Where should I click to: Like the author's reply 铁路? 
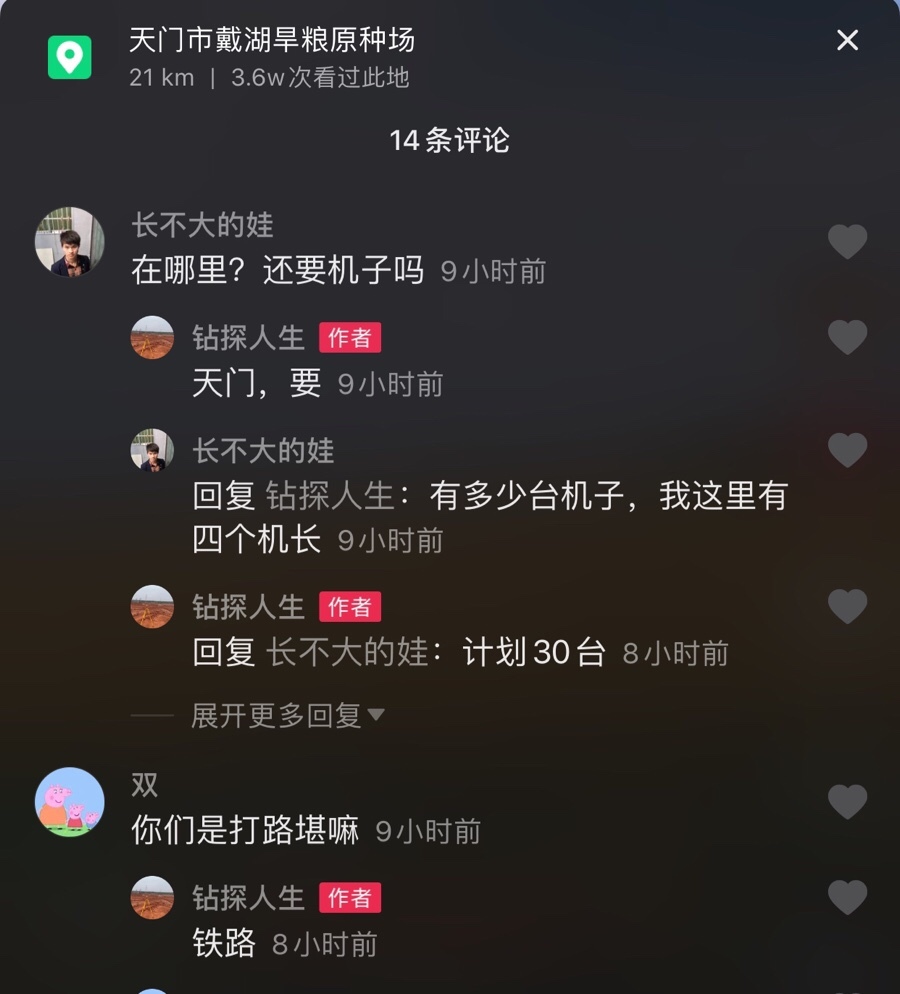coord(847,897)
